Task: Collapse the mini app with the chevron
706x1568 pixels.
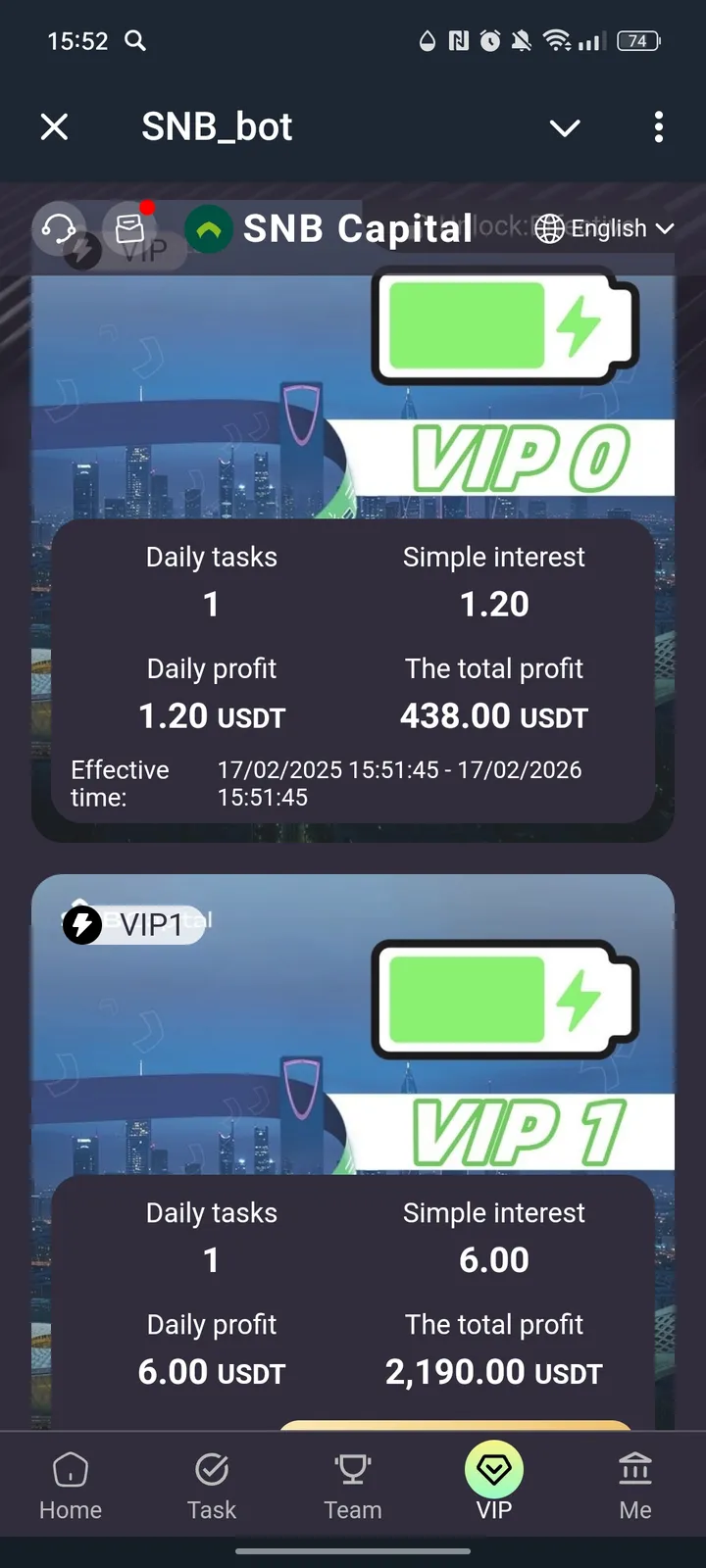Action: pyautogui.click(x=565, y=127)
